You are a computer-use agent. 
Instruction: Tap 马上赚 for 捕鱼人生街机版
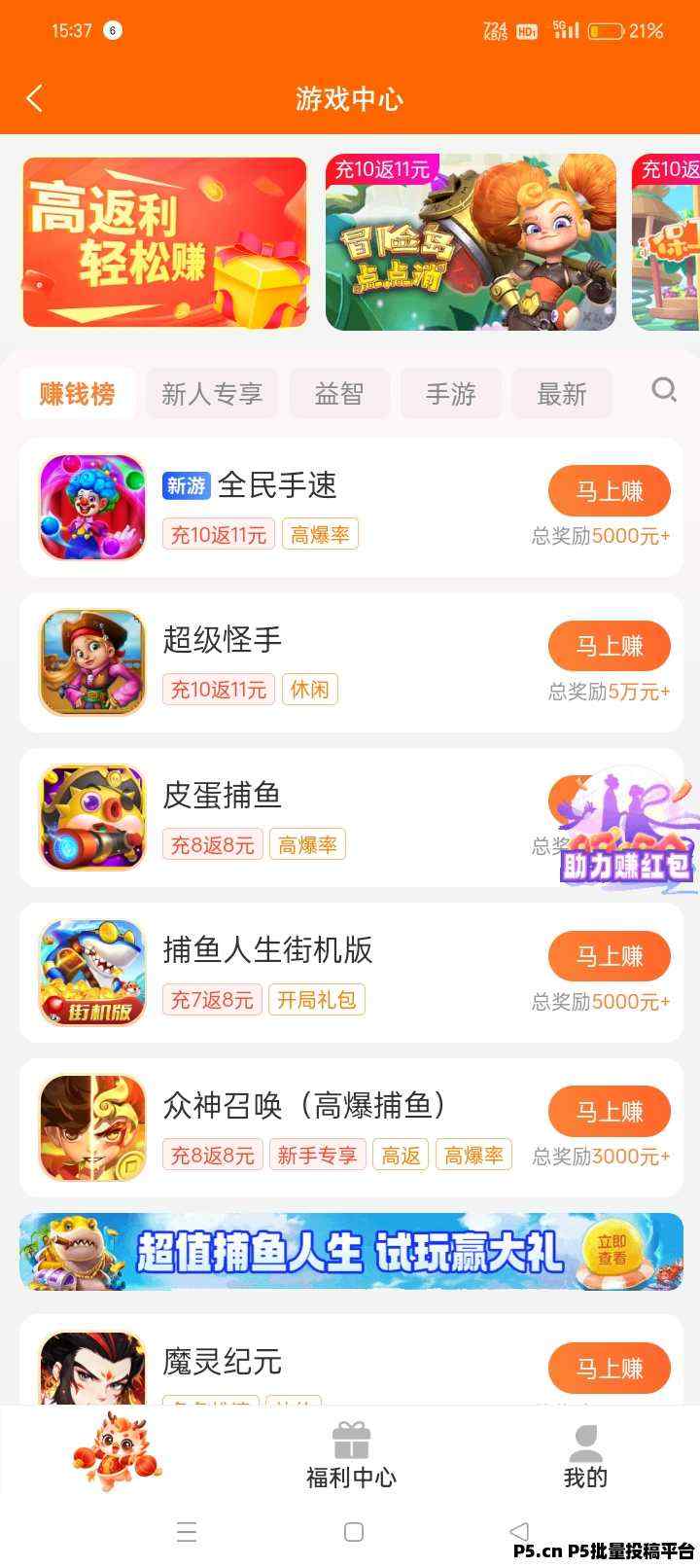610,956
